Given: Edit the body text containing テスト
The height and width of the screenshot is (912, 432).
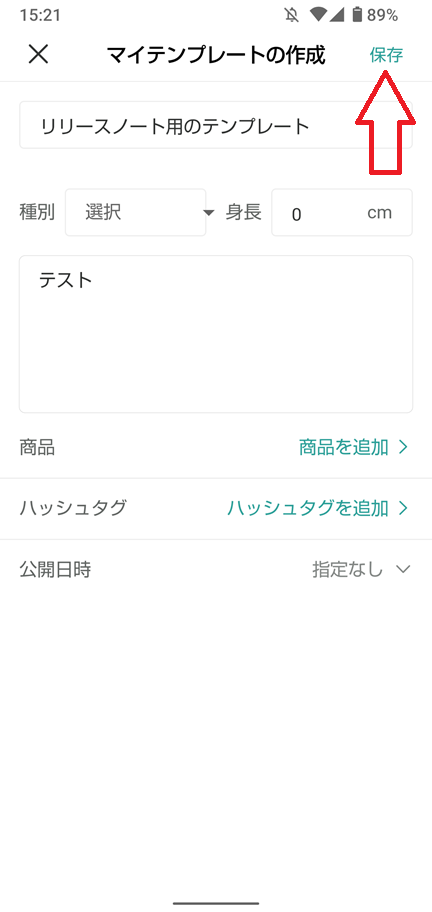Looking at the screenshot, I should pos(216,334).
